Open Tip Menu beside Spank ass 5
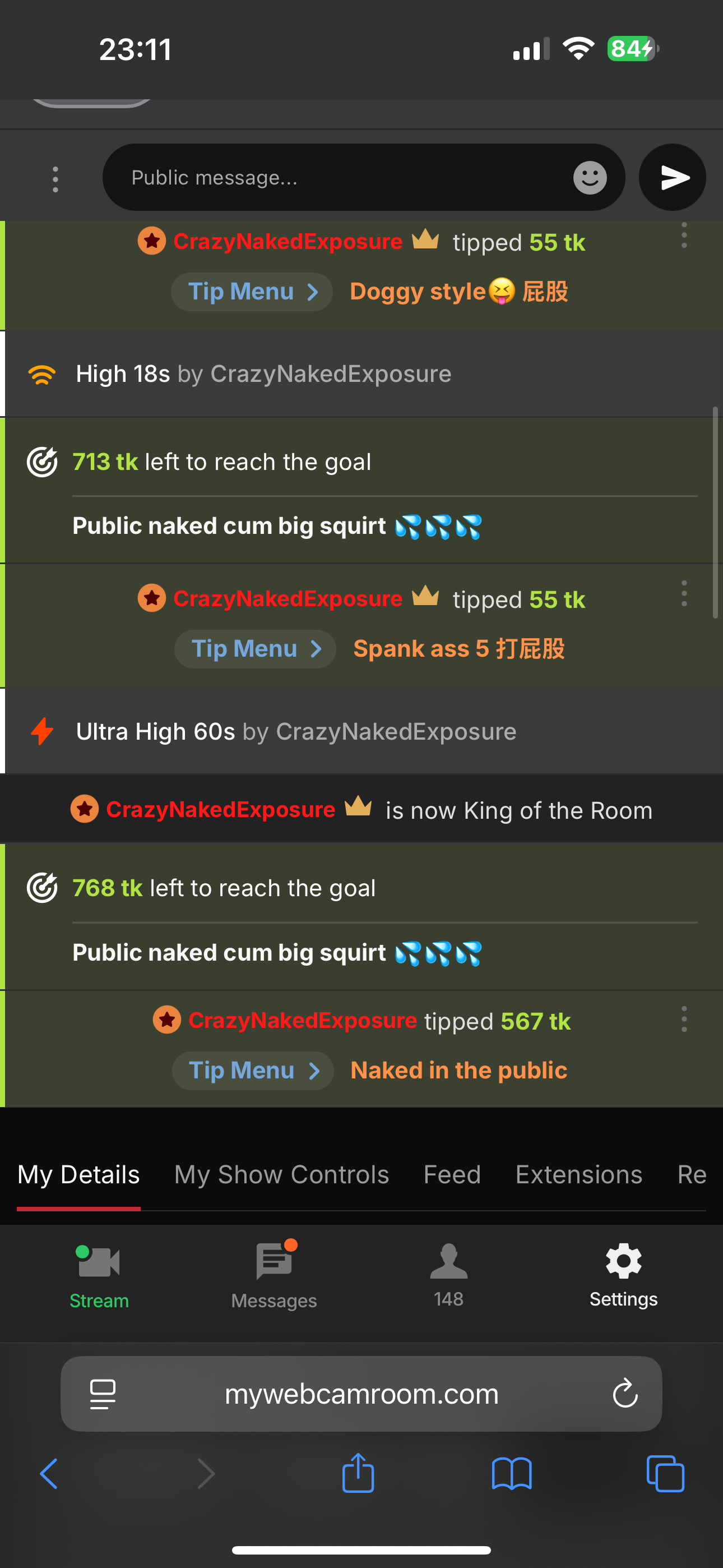Viewport: 723px width, 1568px height. coord(255,649)
